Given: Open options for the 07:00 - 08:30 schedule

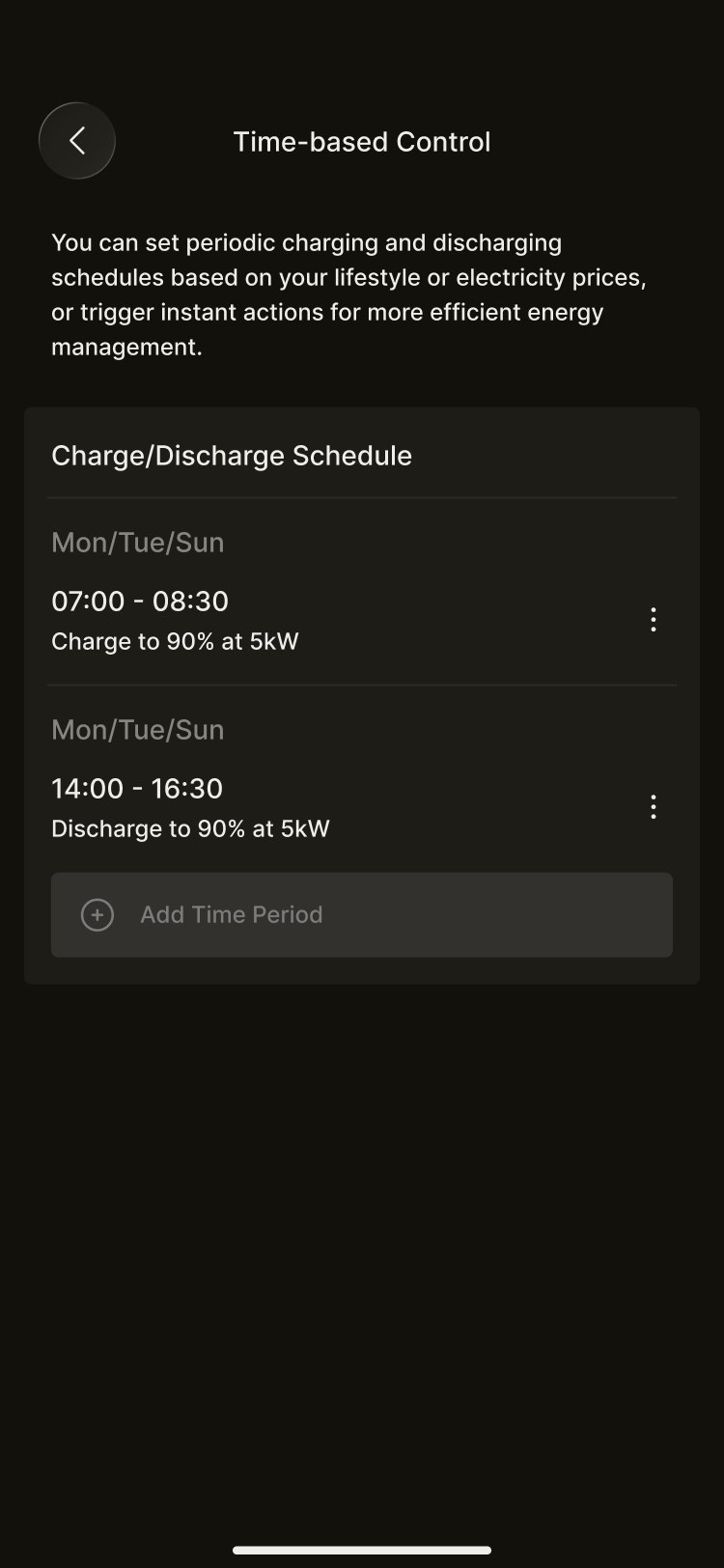Looking at the screenshot, I should 654,620.
